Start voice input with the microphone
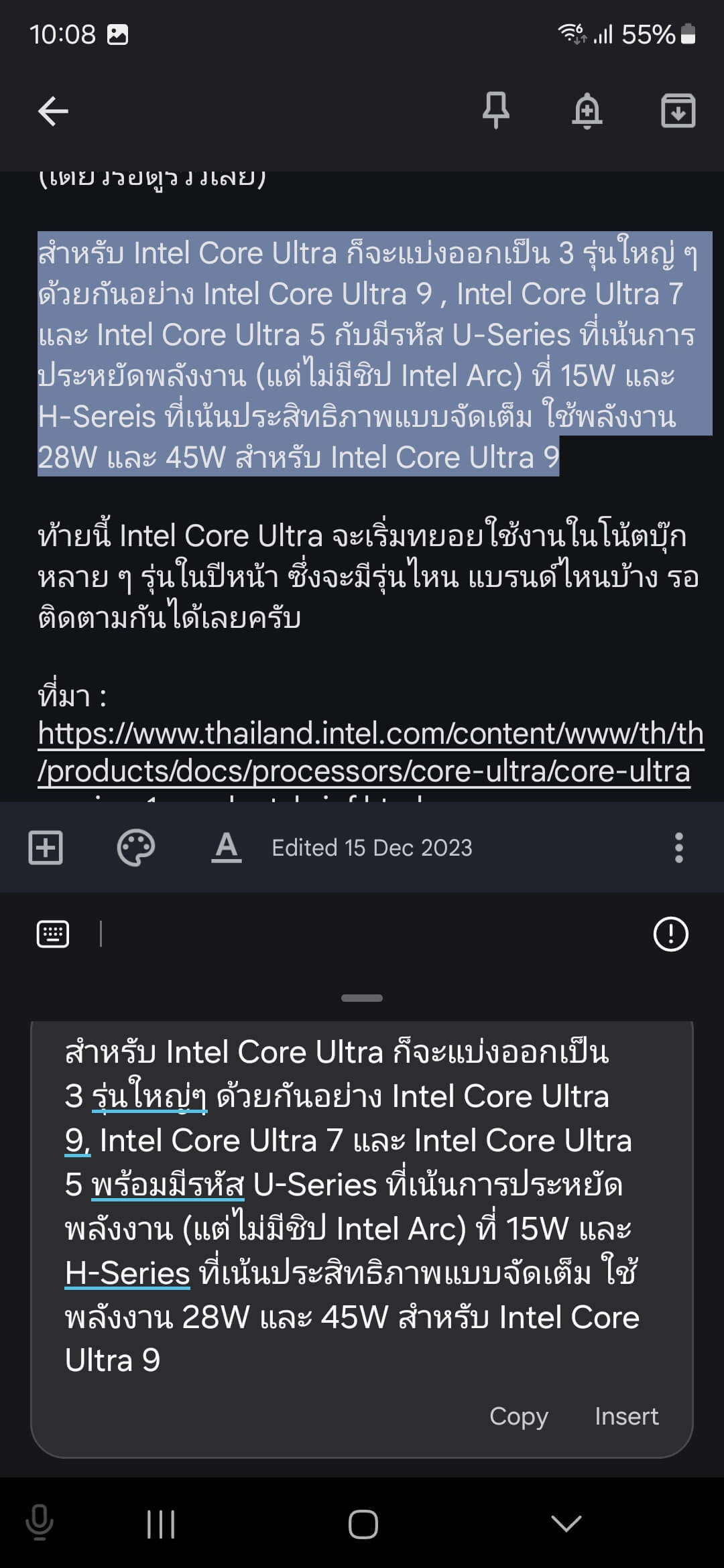The width and height of the screenshot is (724, 1568). [x=40, y=1524]
